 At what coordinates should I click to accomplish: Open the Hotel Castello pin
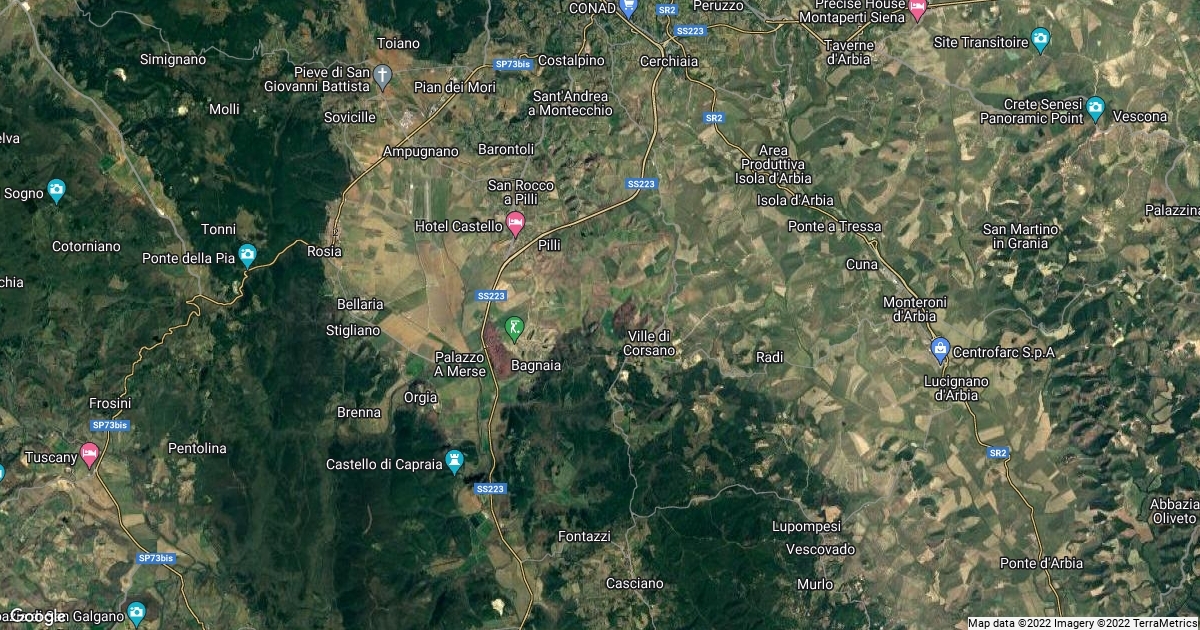(x=516, y=222)
